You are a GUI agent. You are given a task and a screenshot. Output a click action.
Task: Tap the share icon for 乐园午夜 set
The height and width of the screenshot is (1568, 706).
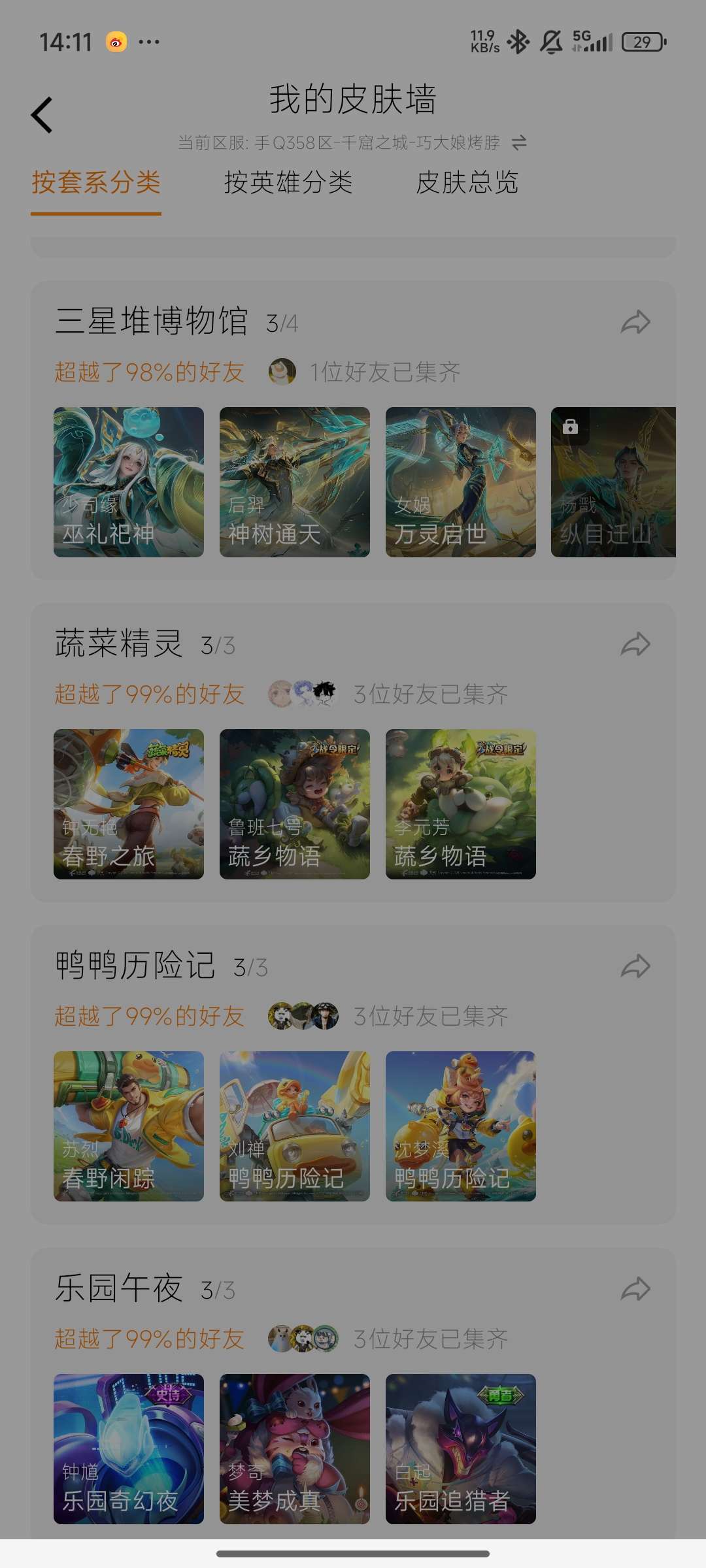pyautogui.click(x=635, y=1288)
